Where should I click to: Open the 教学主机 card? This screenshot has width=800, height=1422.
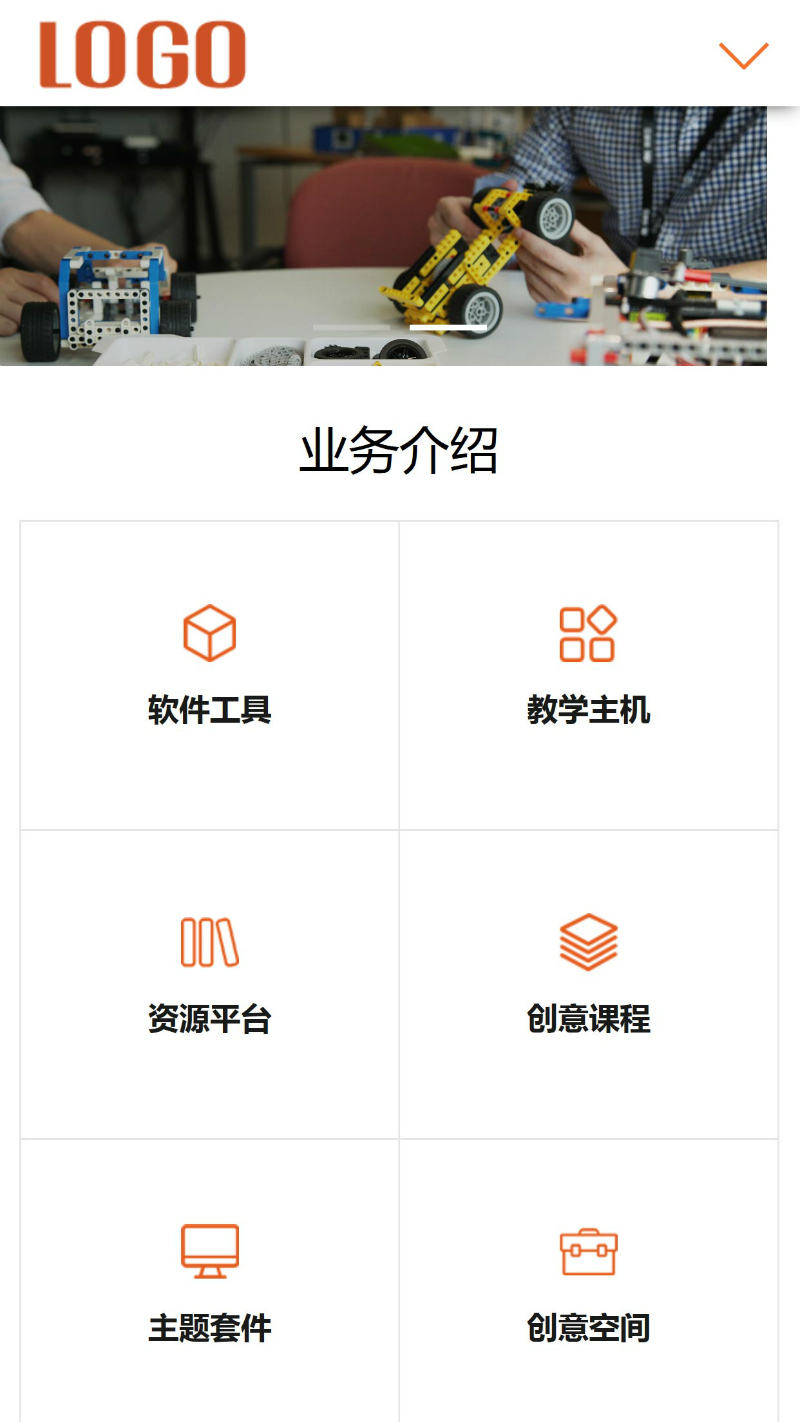[588, 675]
